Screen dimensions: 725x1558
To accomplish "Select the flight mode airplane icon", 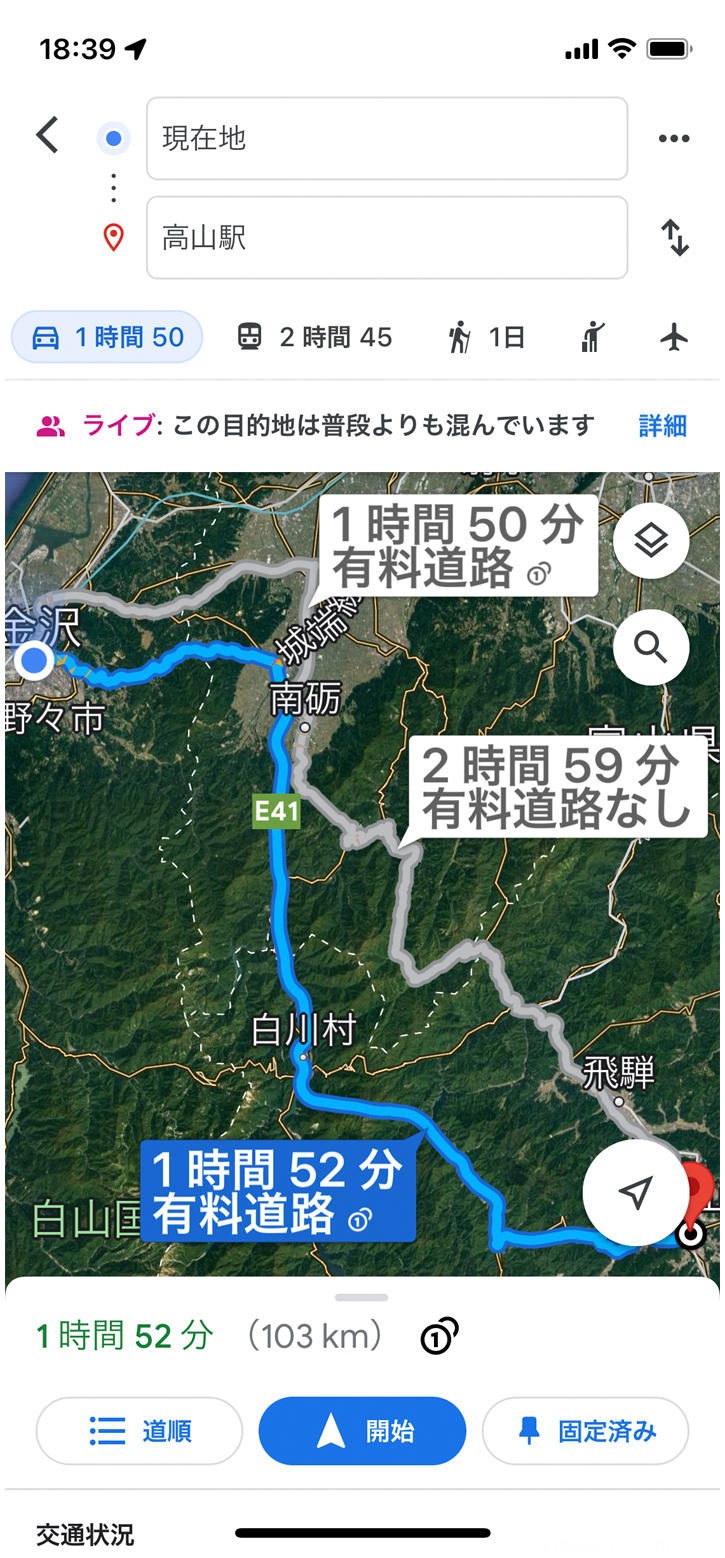I will point(673,337).
